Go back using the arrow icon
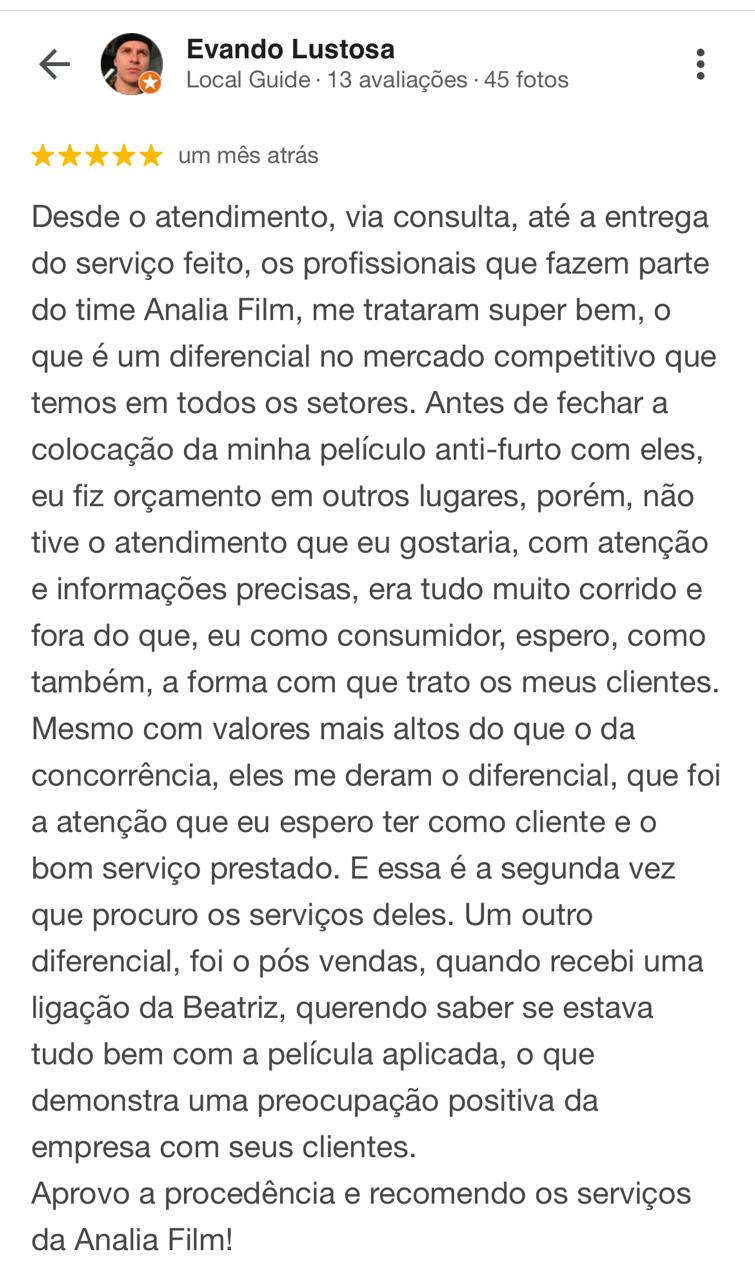Viewport: 755px width, 1280px height. tap(54, 65)
